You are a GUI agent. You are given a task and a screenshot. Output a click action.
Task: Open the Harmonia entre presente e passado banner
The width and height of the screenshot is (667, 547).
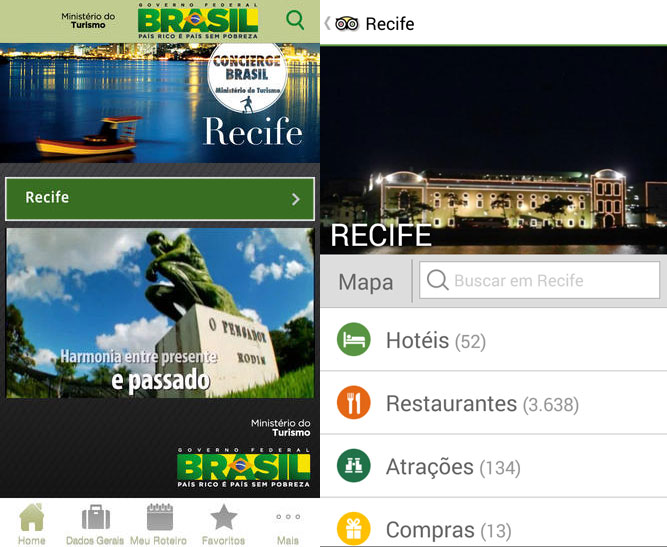[160, 312]
